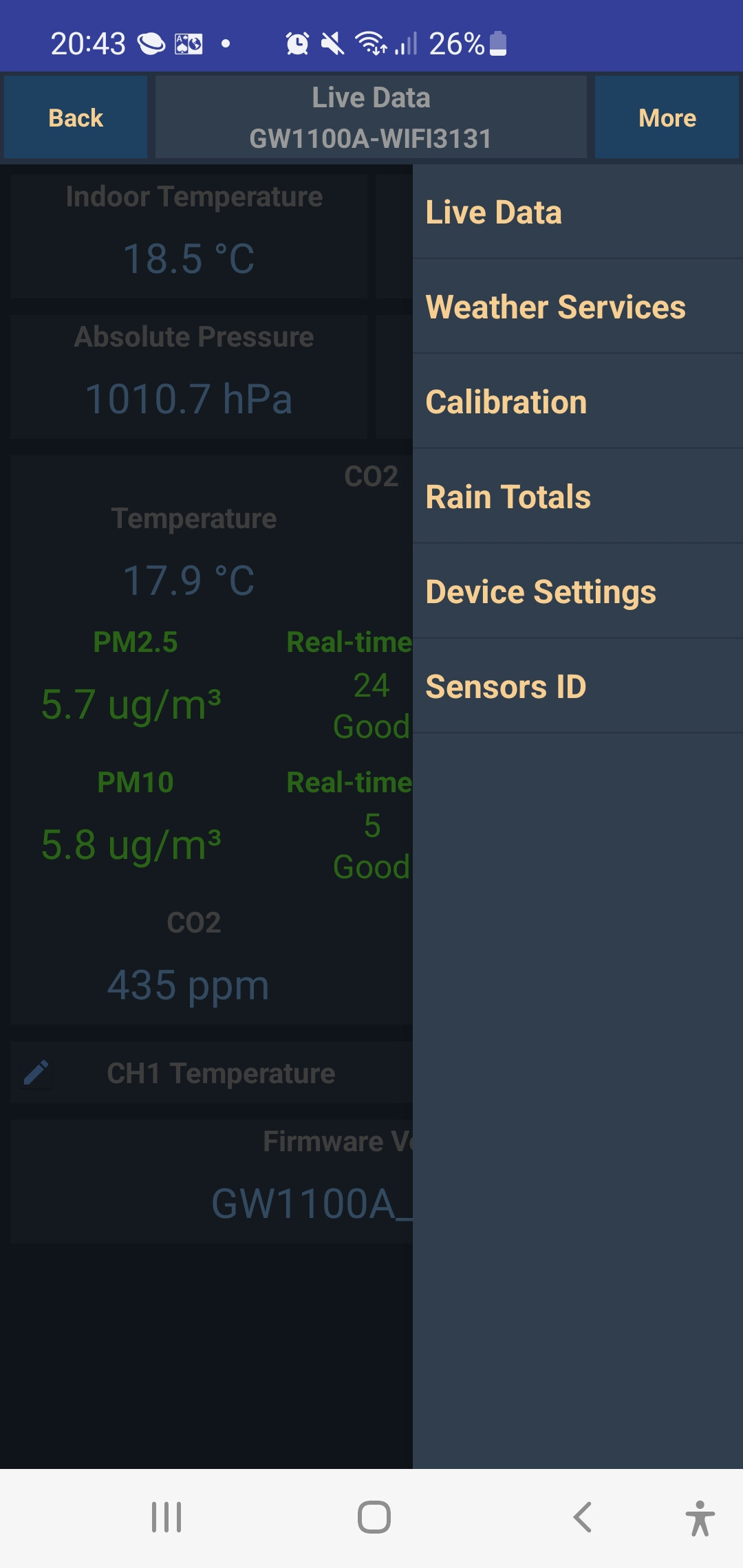Tap the More button

point(667,118)
